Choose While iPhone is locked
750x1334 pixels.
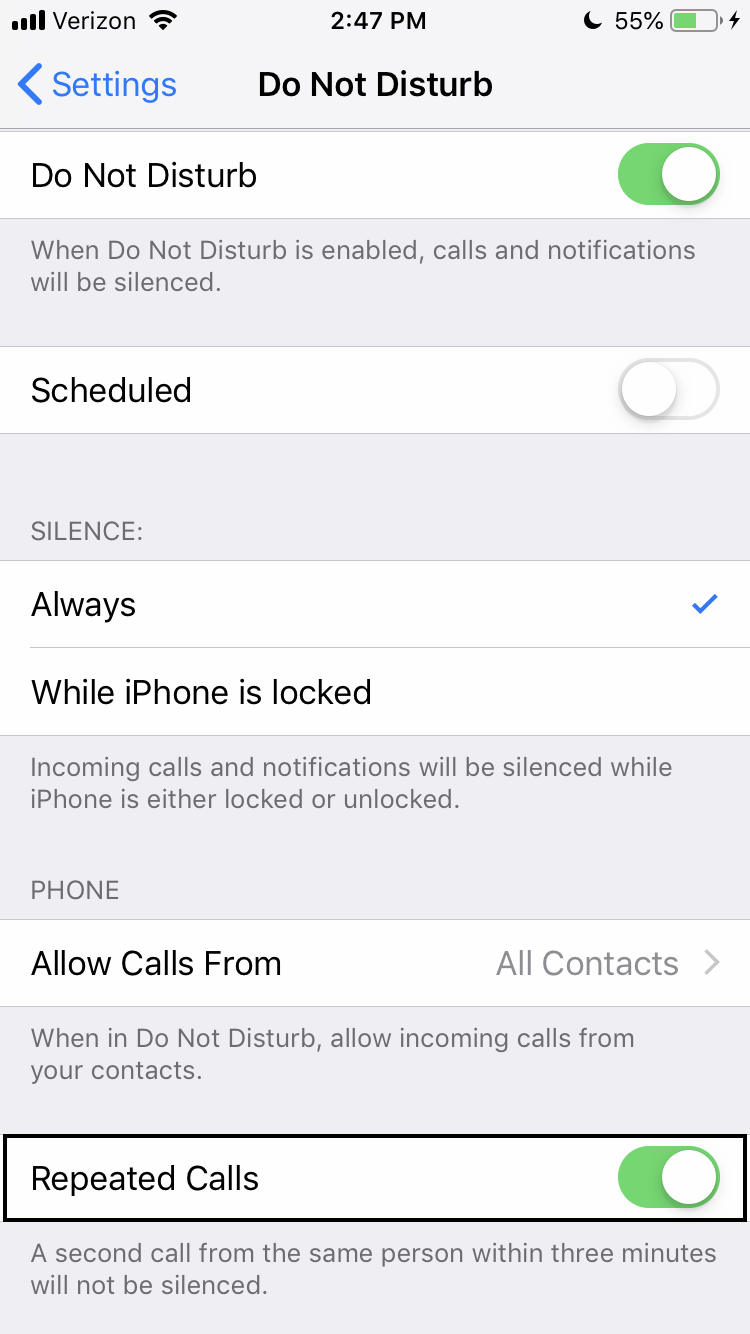click(375, 692)
